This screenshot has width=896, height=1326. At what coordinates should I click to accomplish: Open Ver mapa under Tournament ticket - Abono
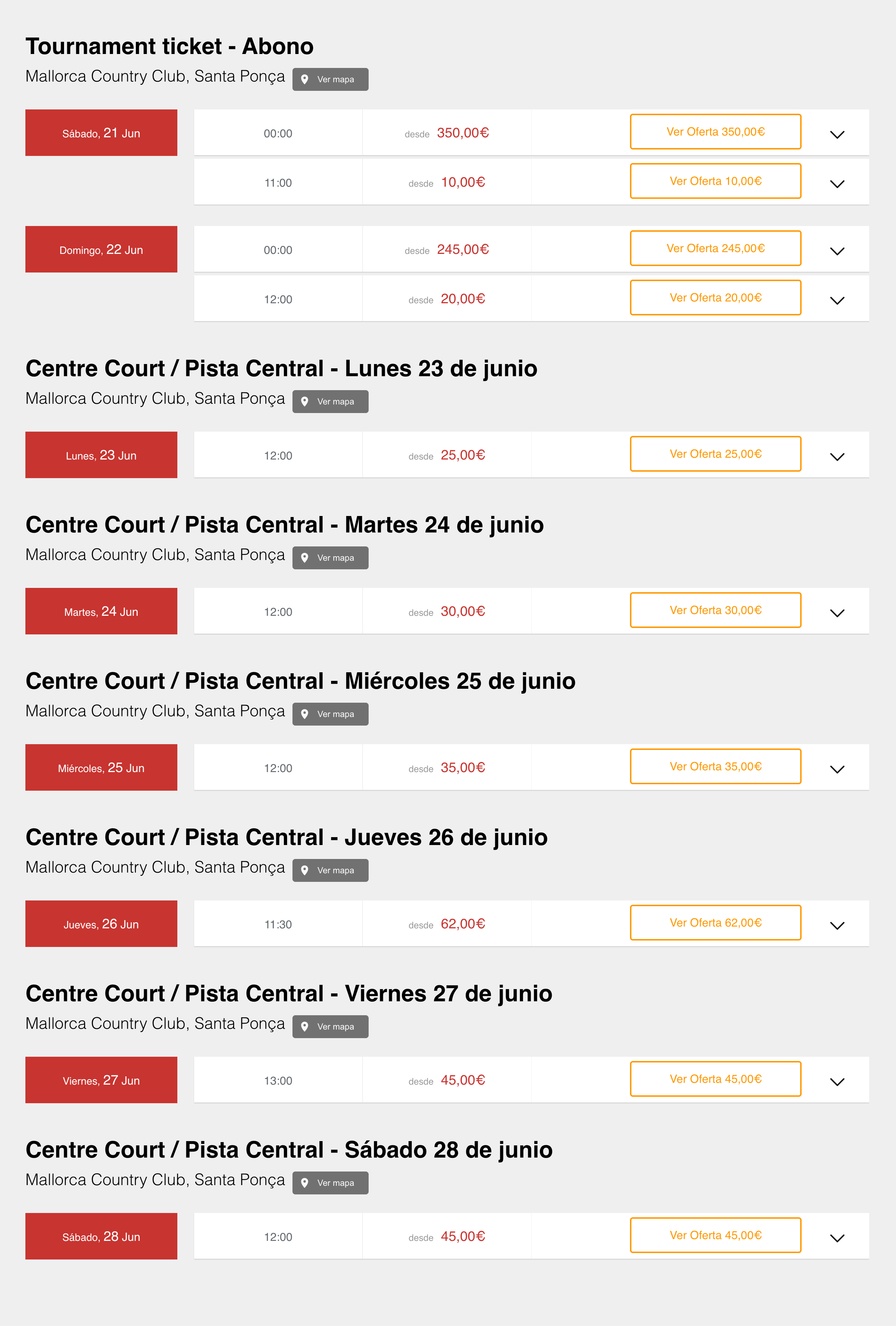330,79
